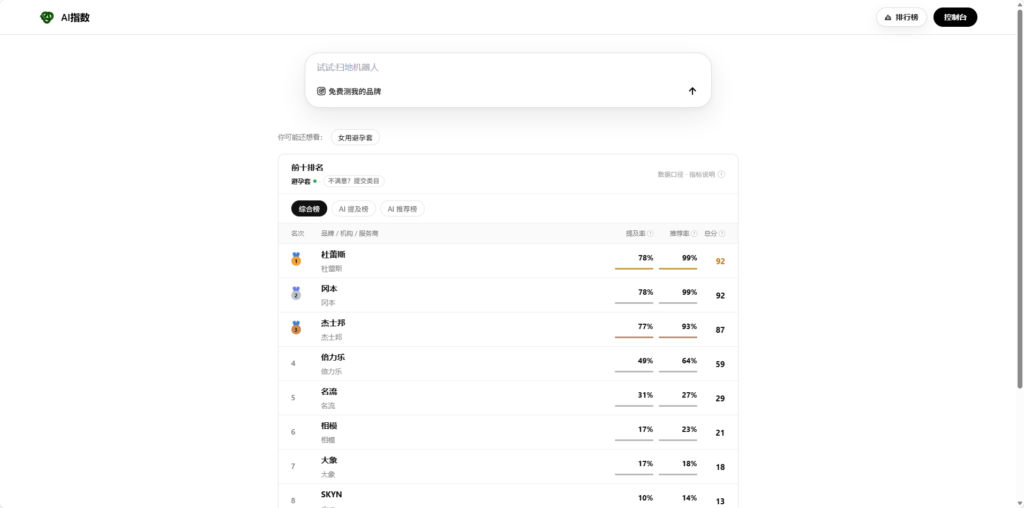
Task: Tap 免费测我的品牌 option
Action: (349, 91)
